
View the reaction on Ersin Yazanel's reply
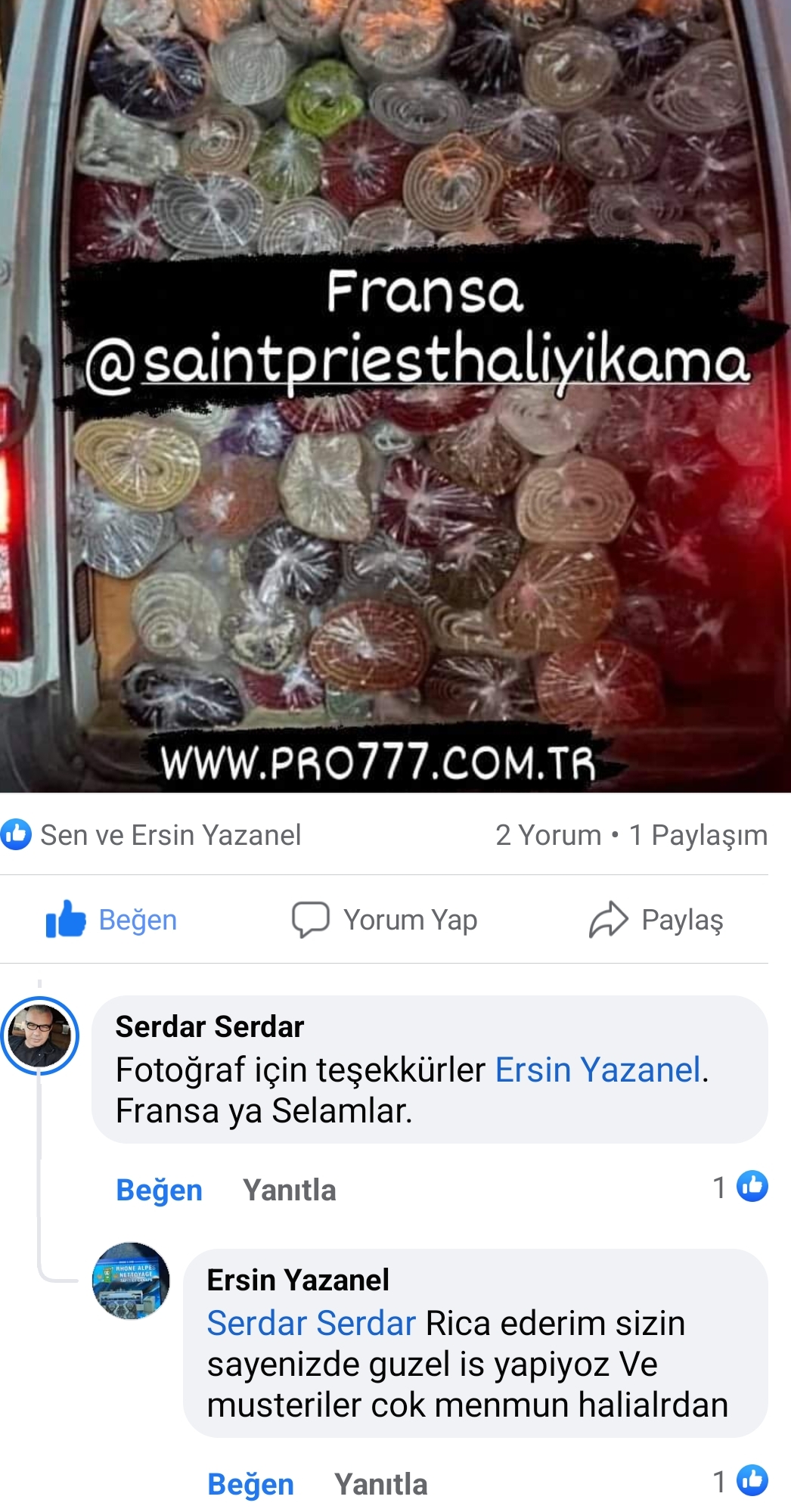740,1481
